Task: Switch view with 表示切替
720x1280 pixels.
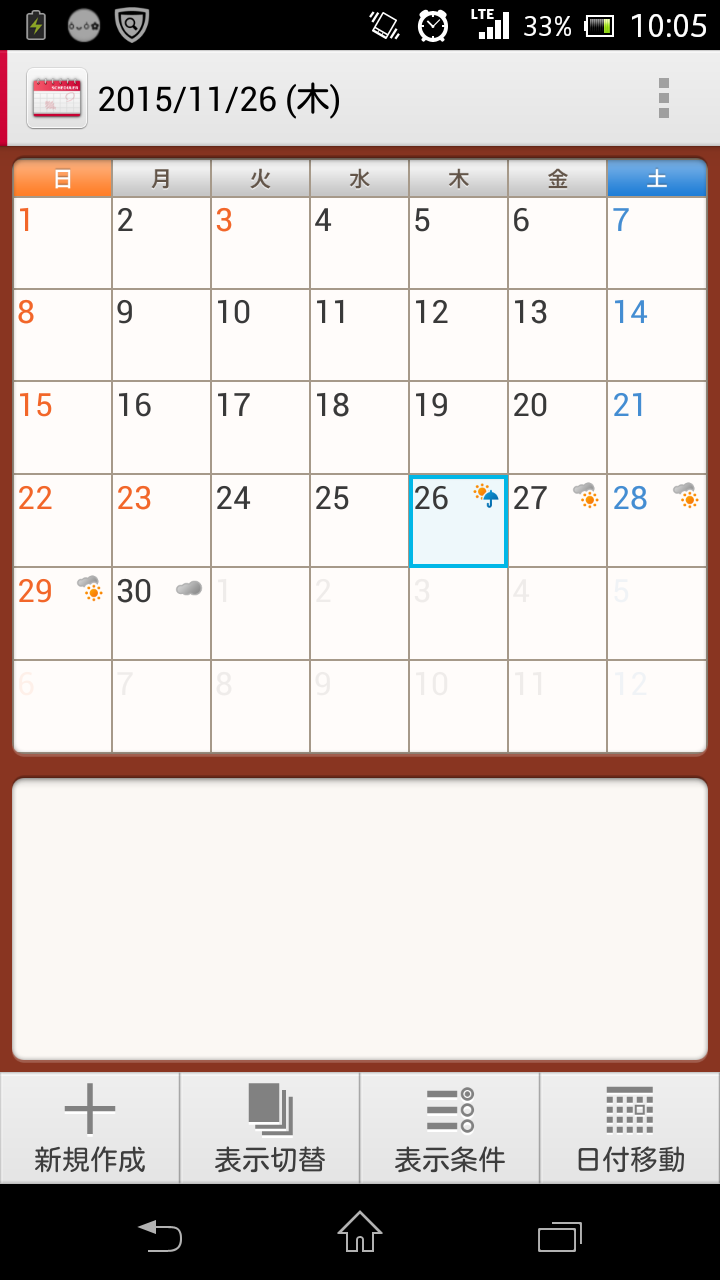Action: [270, 1129]
